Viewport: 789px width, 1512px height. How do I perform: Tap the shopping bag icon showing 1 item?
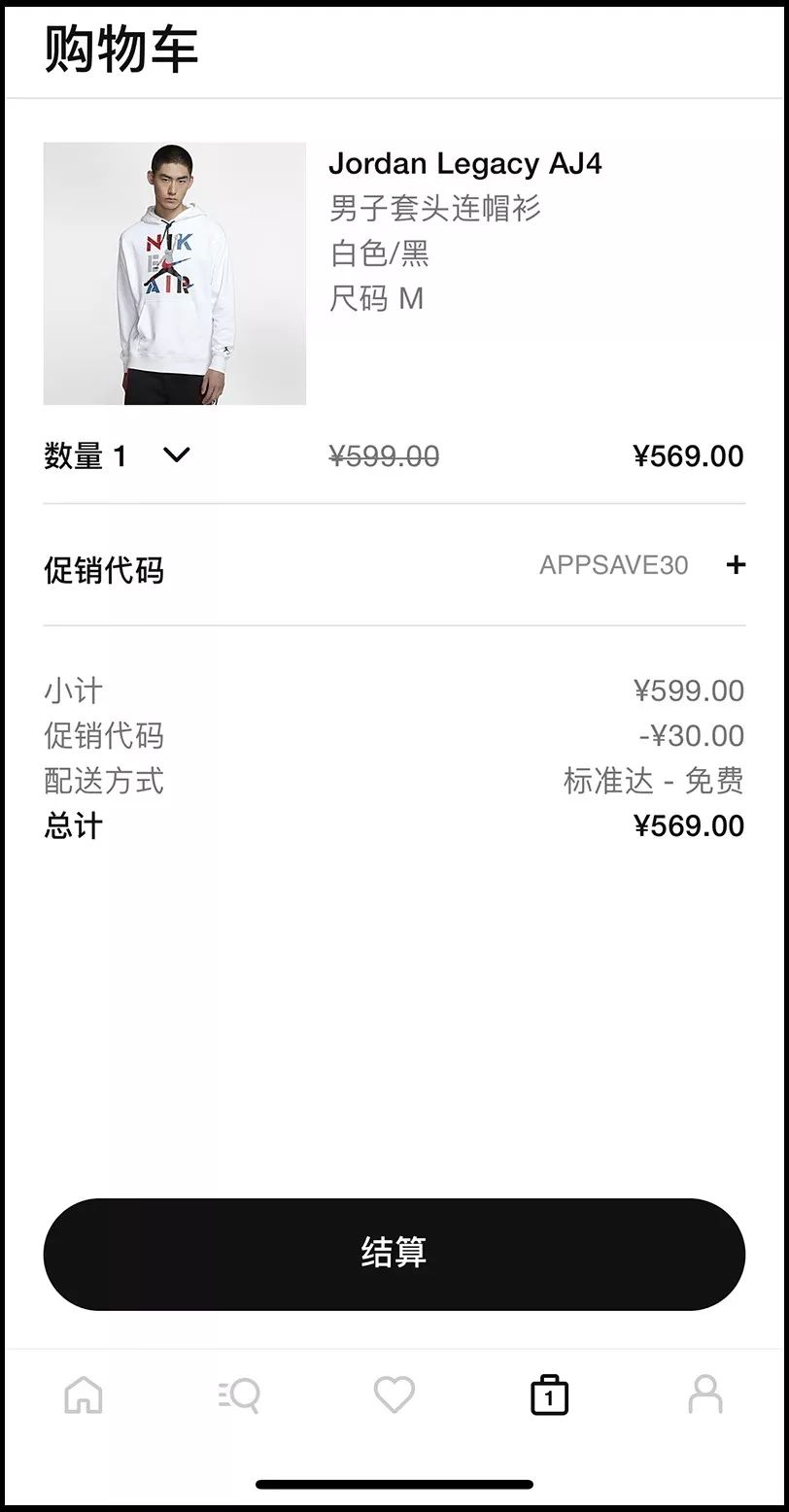click(550, 1394)
